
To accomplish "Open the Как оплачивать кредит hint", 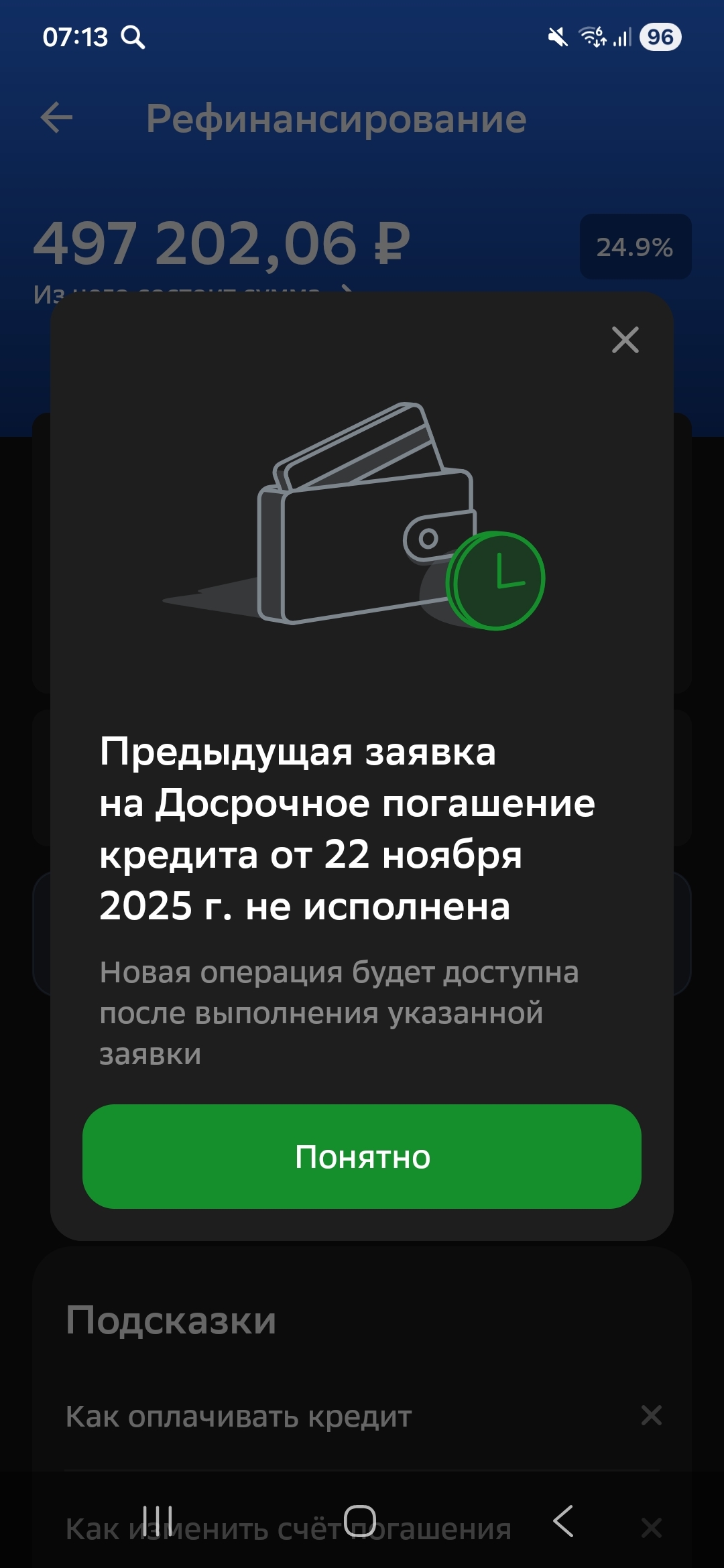I will (x=239, y=1417).
